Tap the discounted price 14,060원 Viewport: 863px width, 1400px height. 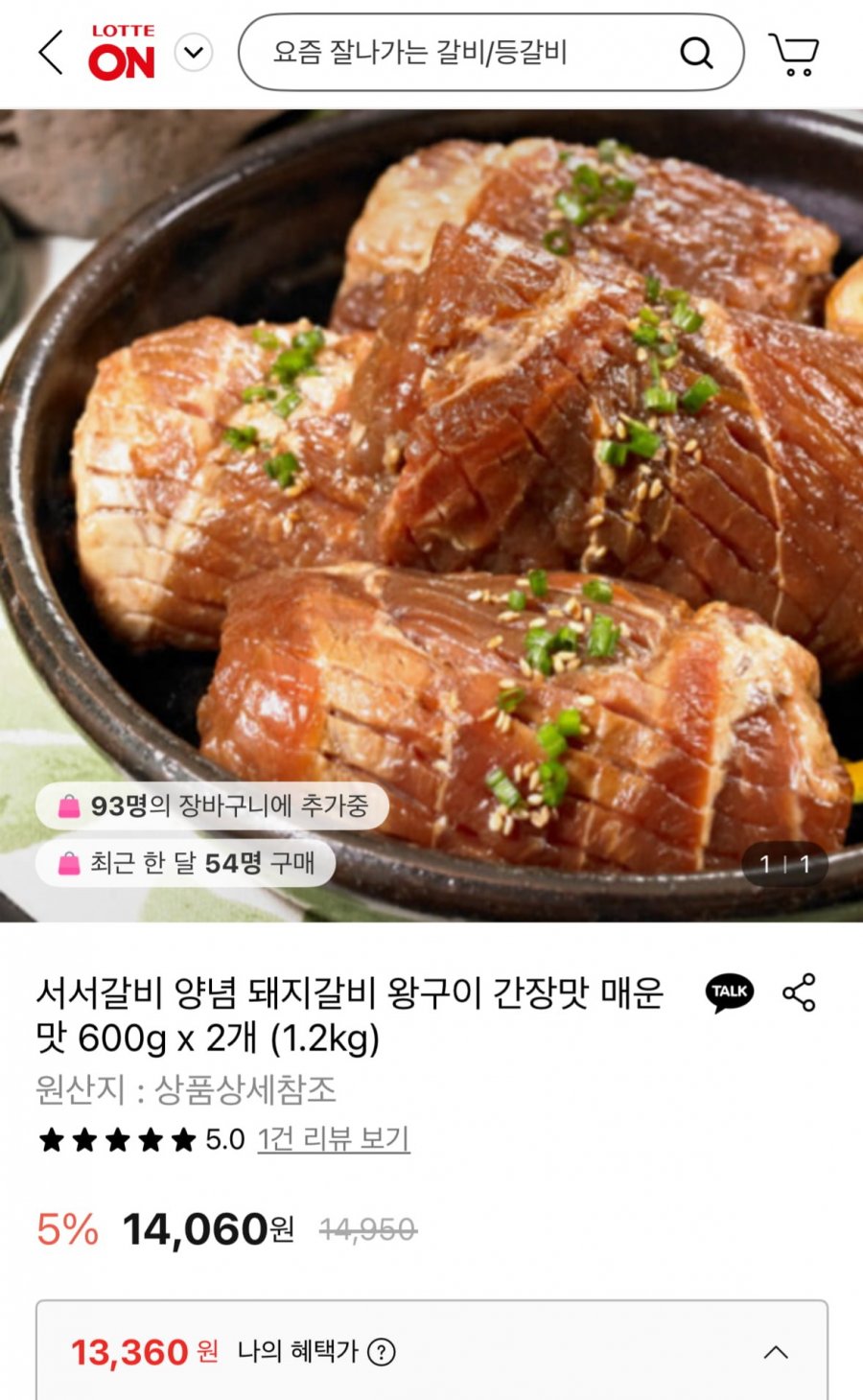coord(198,1229)
